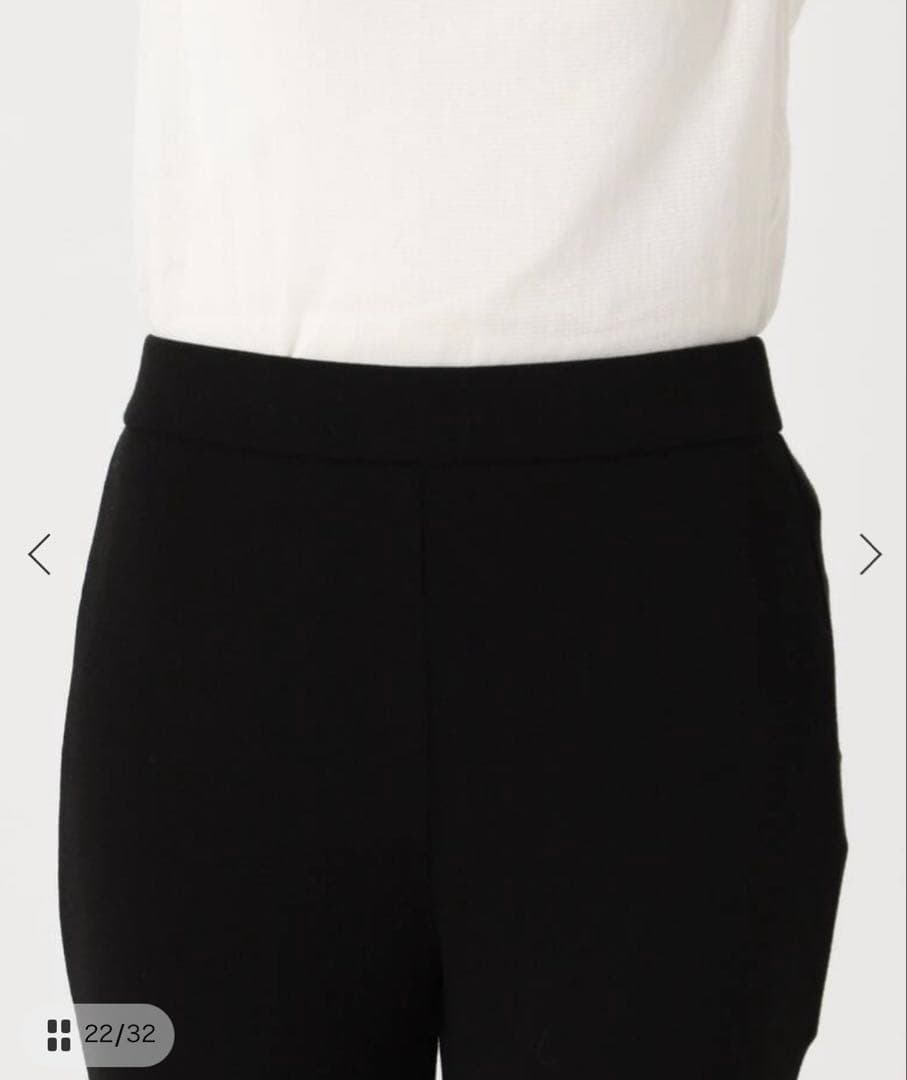
Task: Advance to the next product image
Action: click(x=870, y=554)
